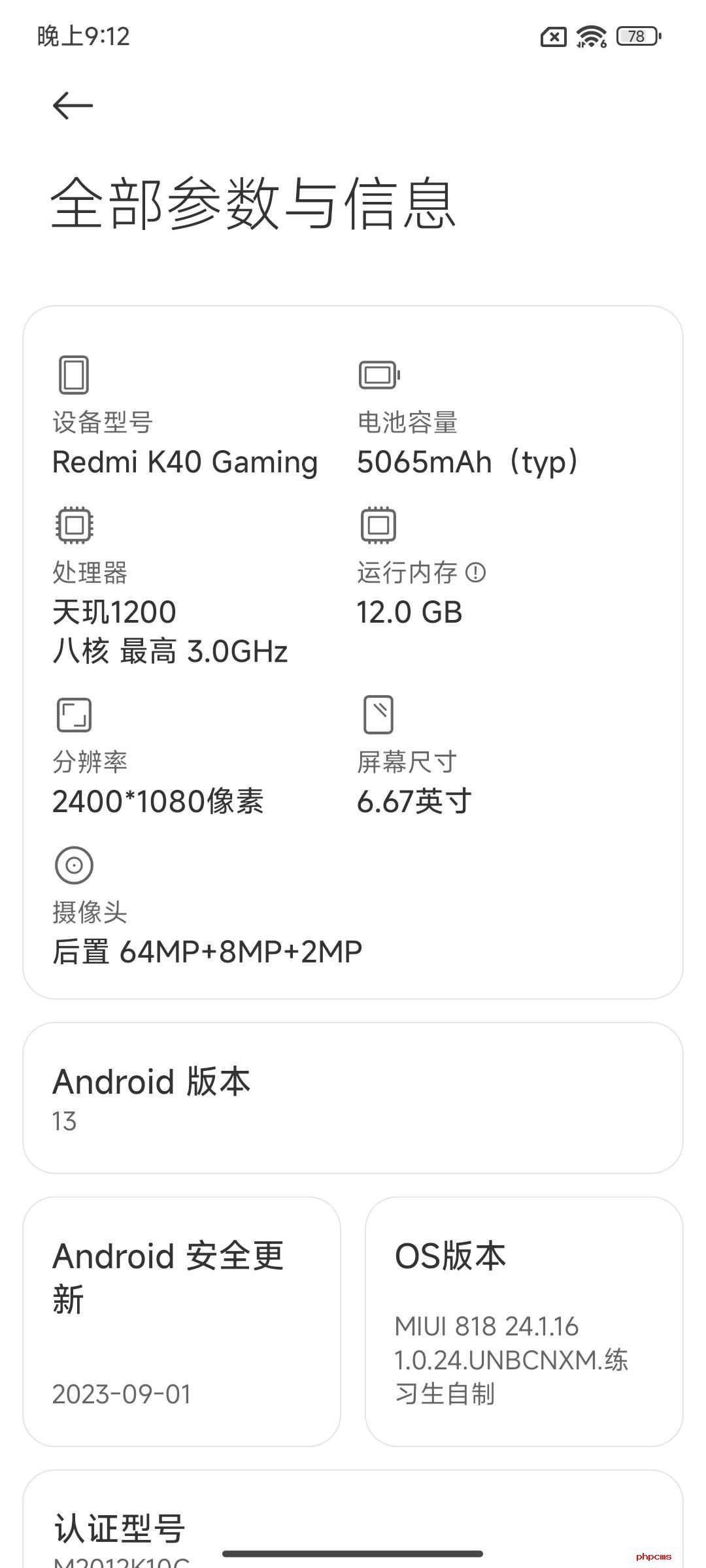Open the info icon beside 运行内存
This screenshot has height=1568, width=706.
475,572
